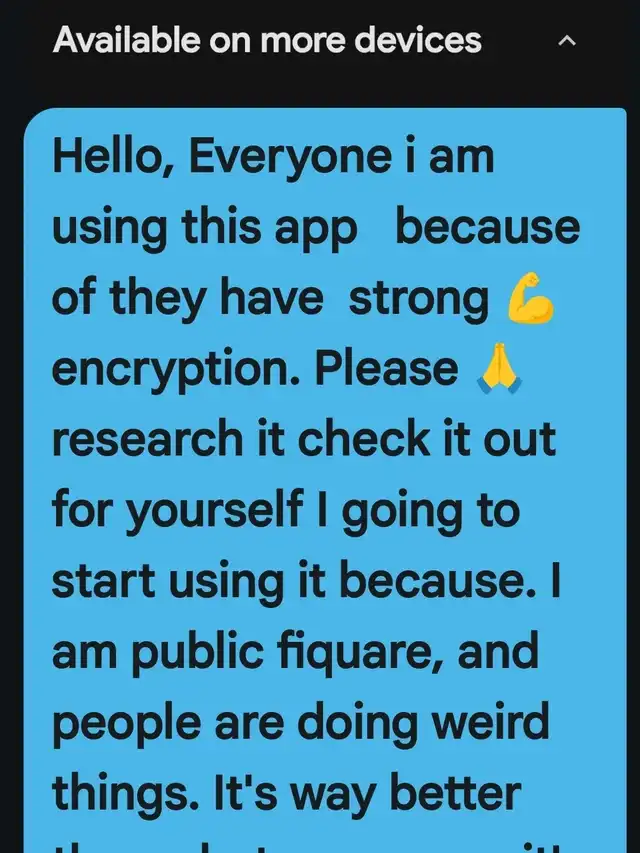Image resolution: width=640 pixels, height=853 pixels.
Task: Collapse the Available on more devices section
Action: [567, 41]
